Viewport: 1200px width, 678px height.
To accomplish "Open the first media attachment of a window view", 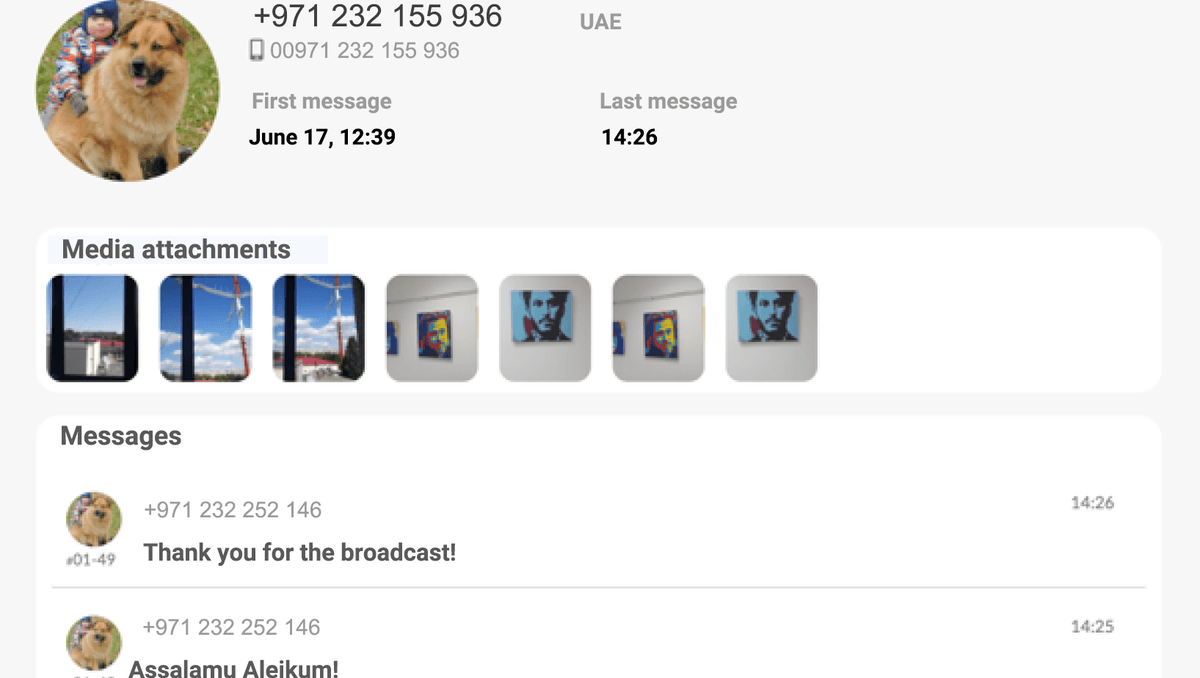I will (93, 328).
